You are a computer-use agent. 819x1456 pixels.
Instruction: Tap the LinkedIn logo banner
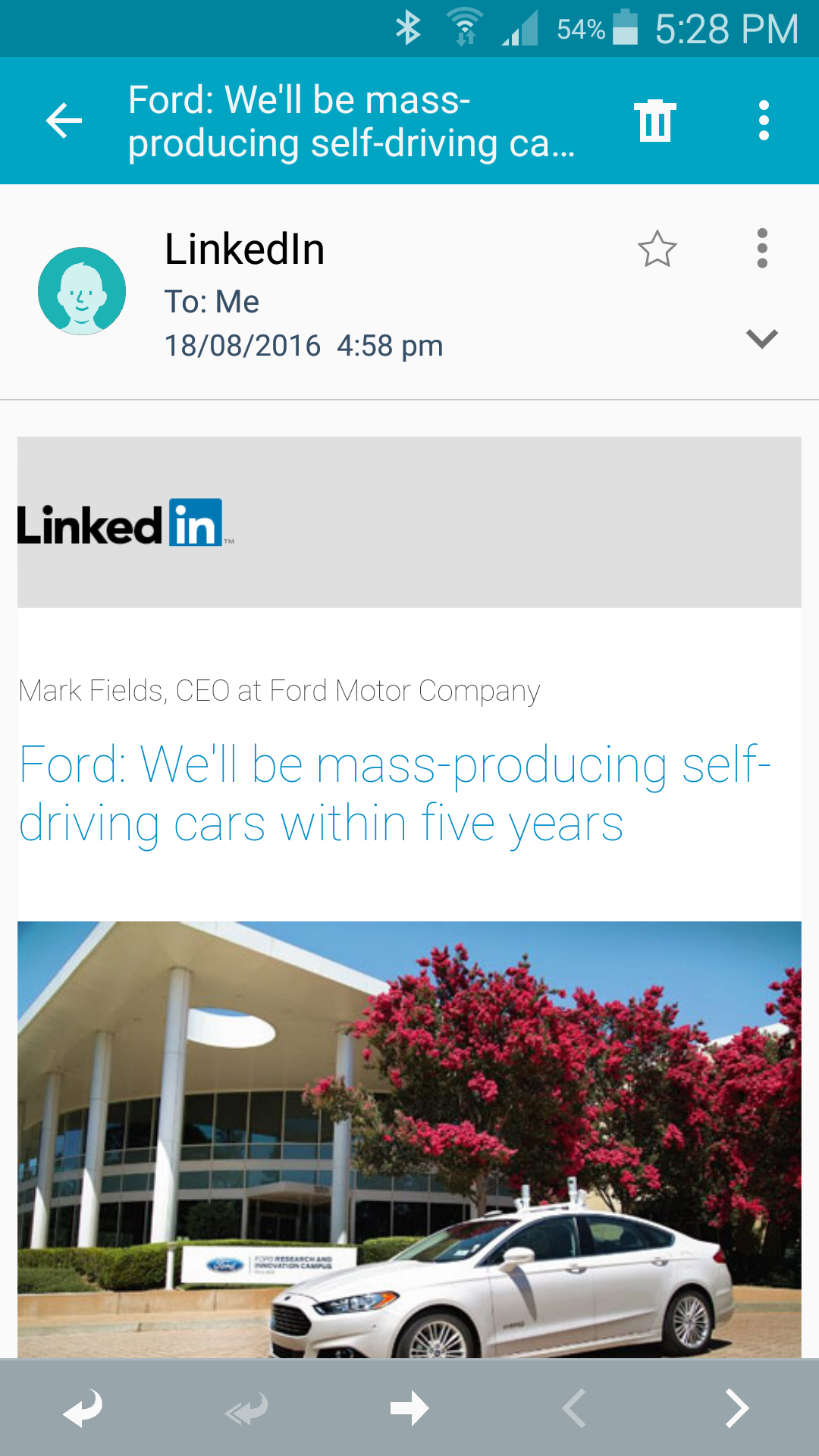[409, 522]
